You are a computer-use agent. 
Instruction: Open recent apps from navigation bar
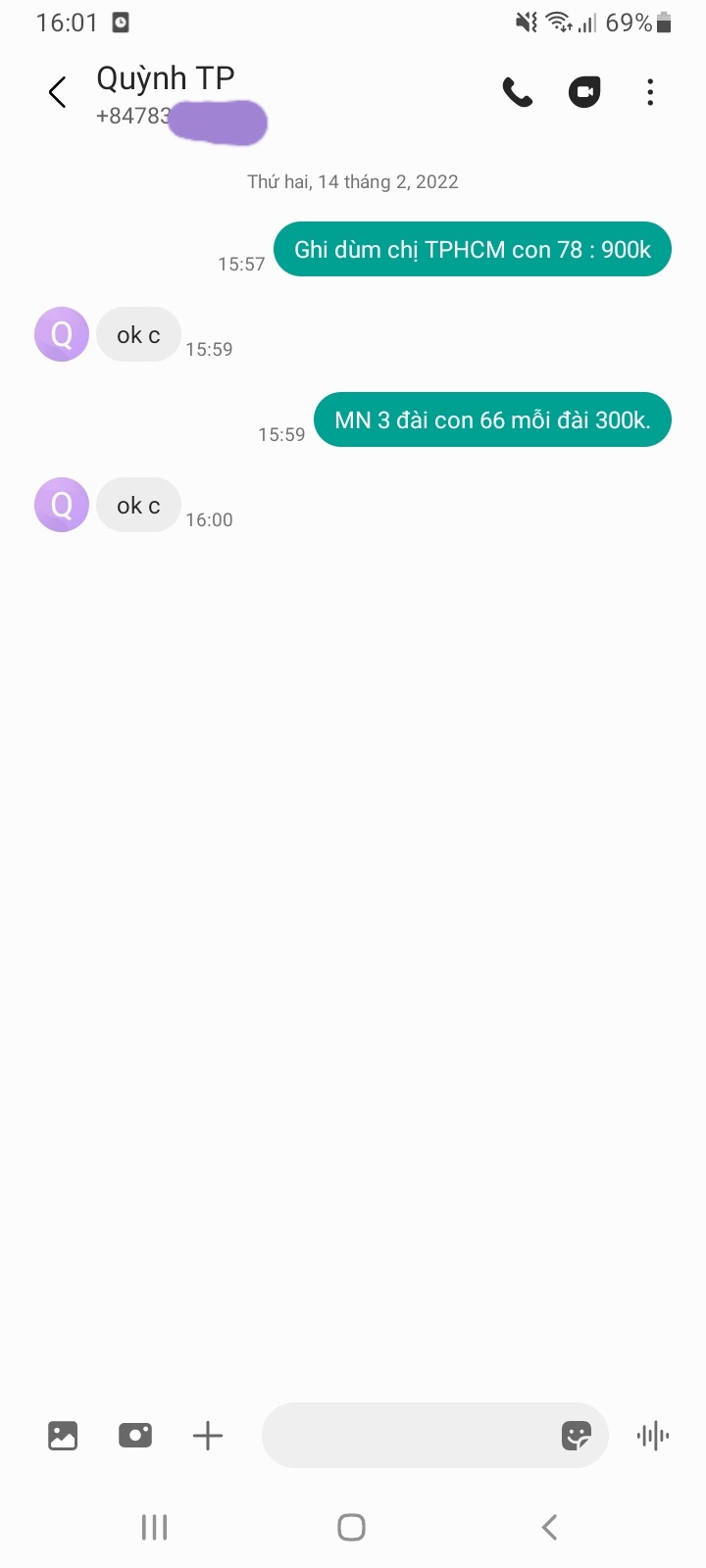click(x=155, y=1527)
